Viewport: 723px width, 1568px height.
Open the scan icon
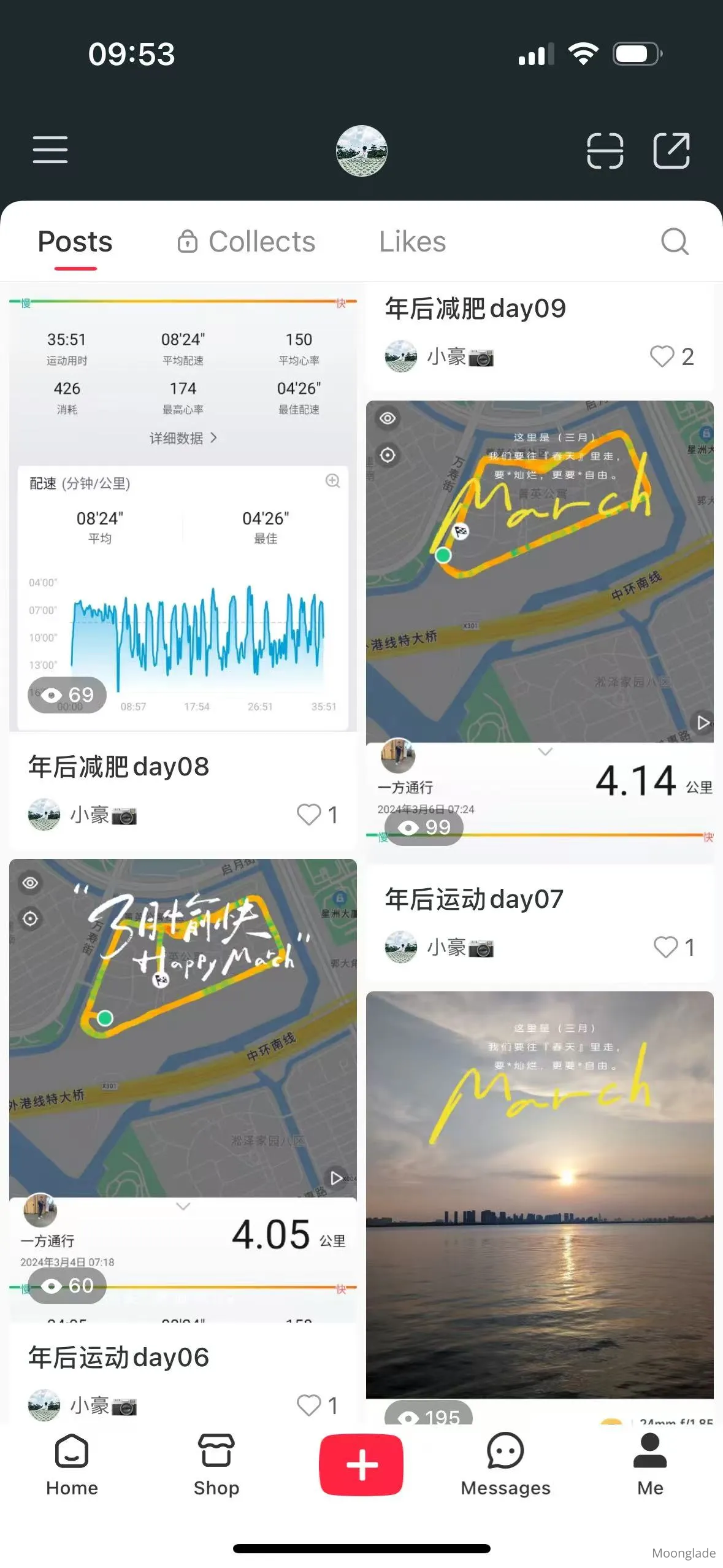(605, 150)
